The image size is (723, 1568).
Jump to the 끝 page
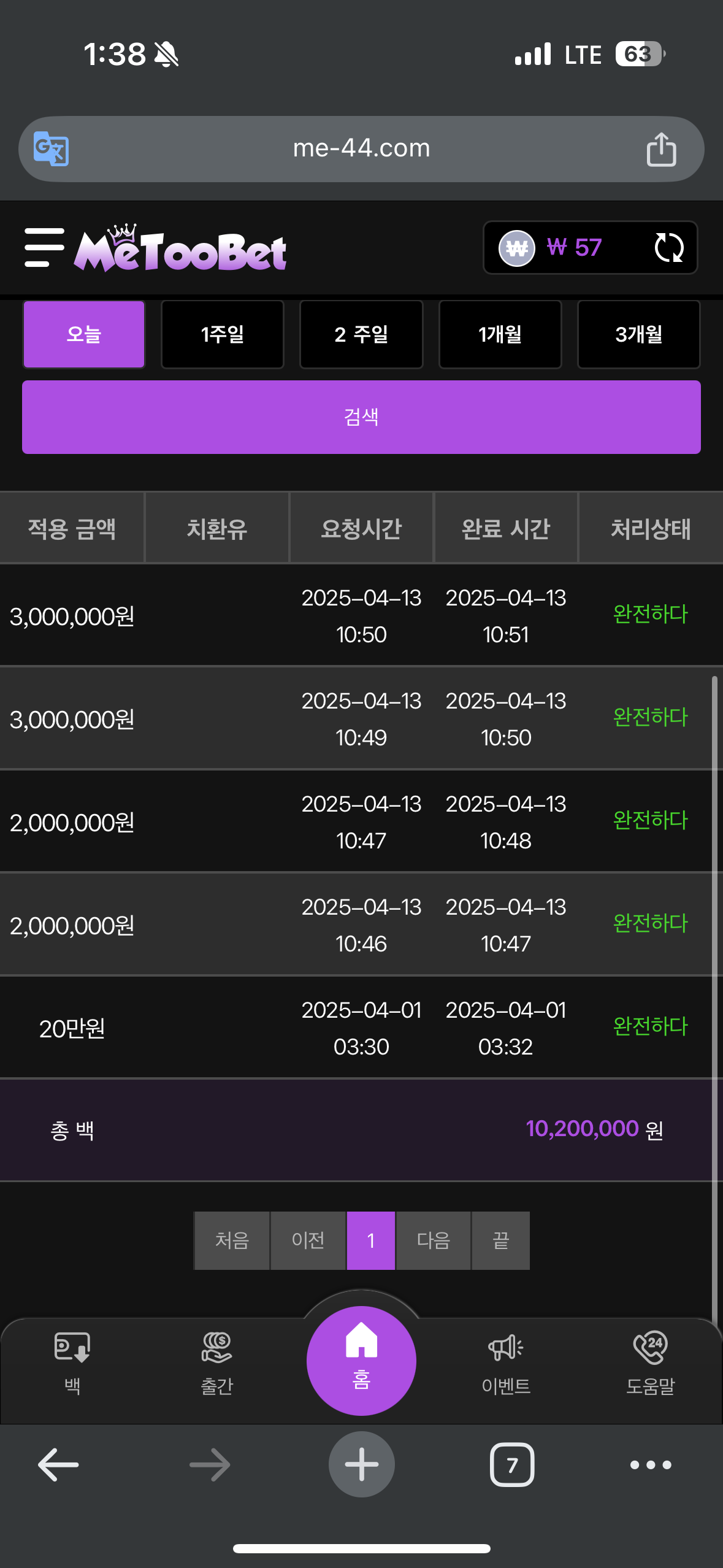[x=500, y=1240]
